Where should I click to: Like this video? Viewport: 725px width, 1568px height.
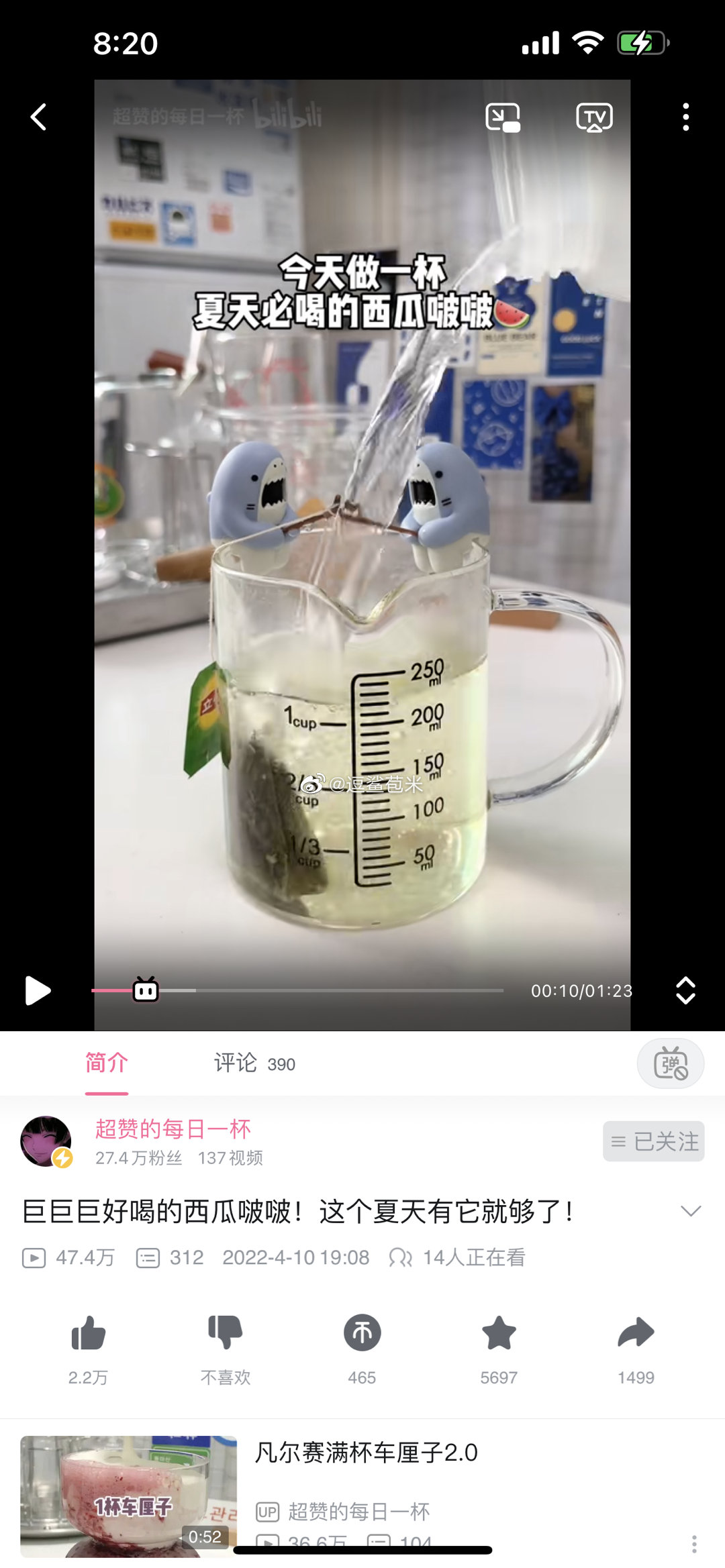point(88,1334)
